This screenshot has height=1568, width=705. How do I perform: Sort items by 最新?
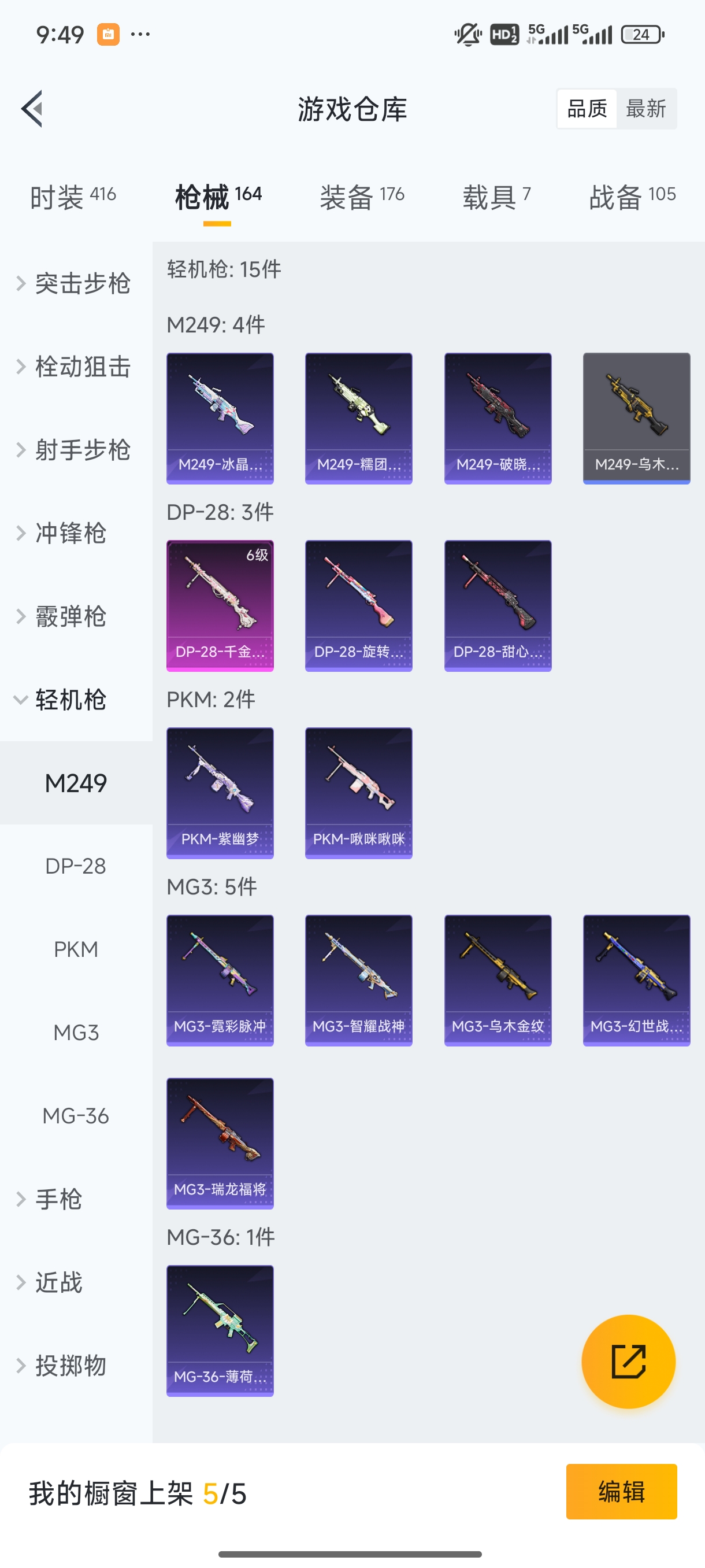point(645,109)
